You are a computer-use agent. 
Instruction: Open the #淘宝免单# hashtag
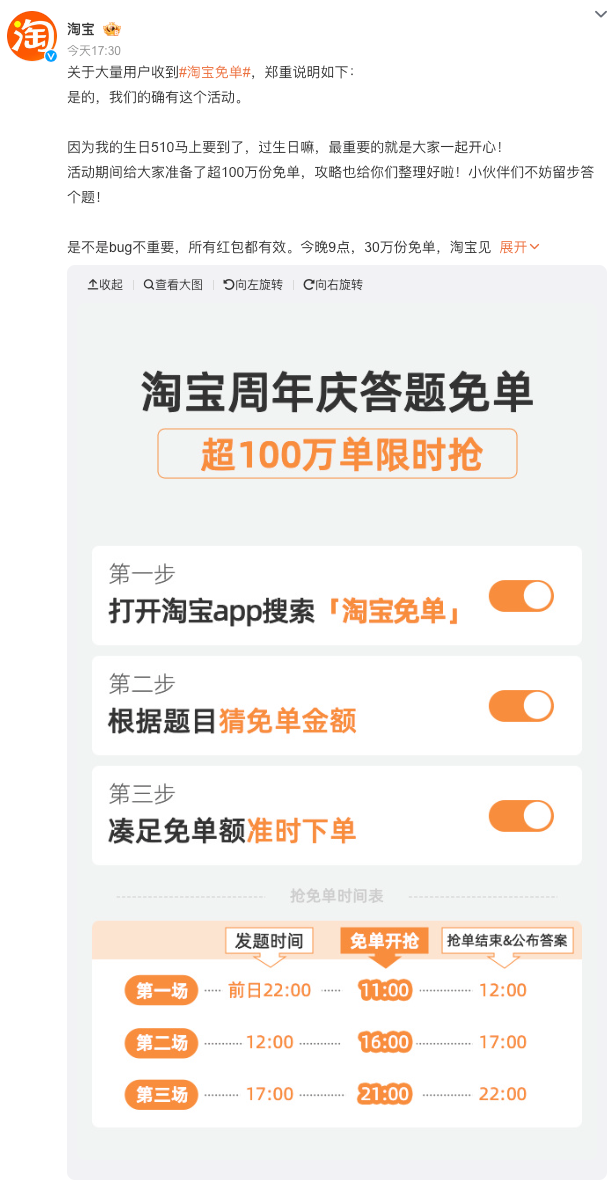click(x=215, y=72)
